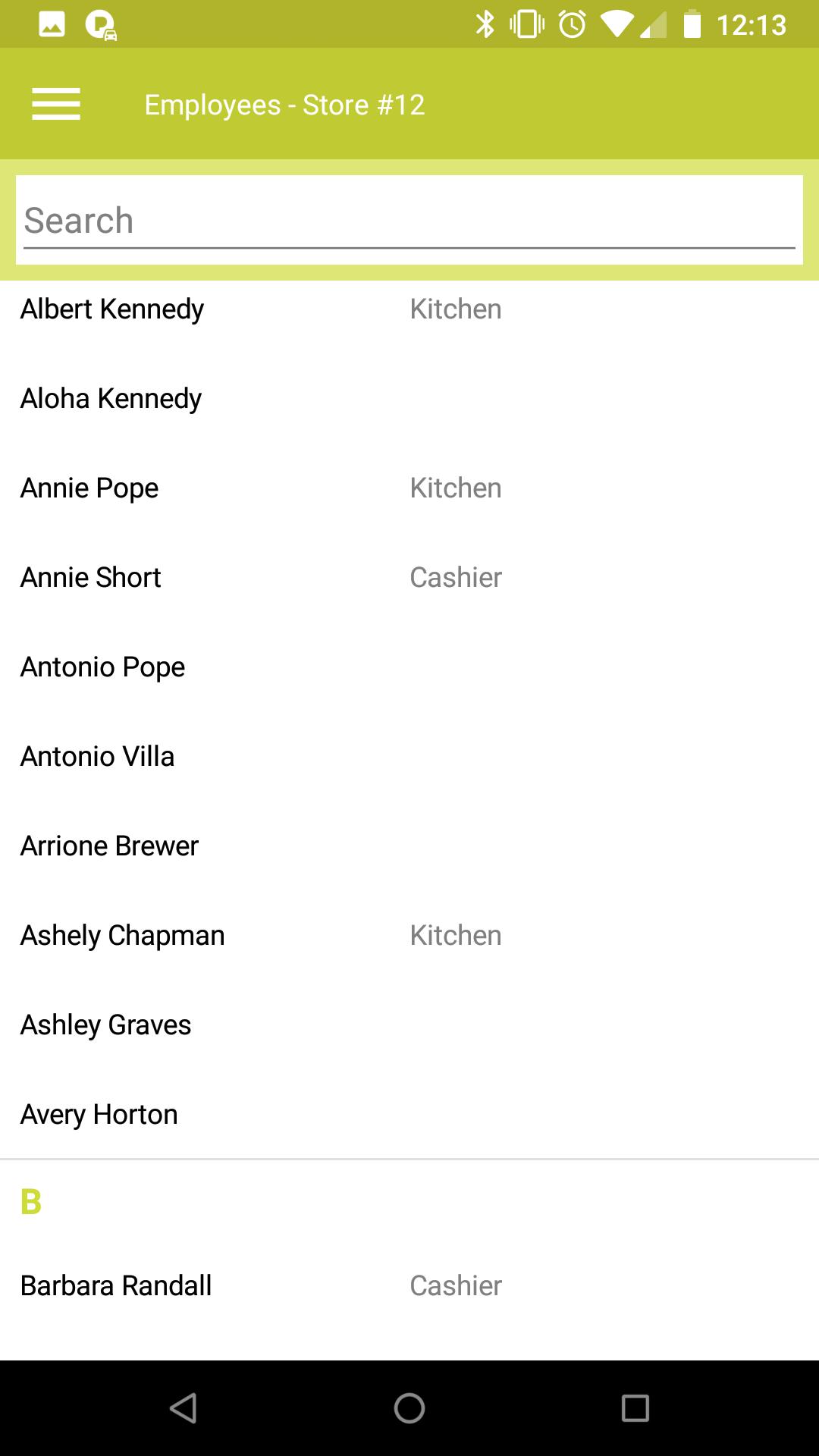Select Aloha Kennedy from the list
The width and height of the screenshot is (819, 1456).
tap(111, 399)
